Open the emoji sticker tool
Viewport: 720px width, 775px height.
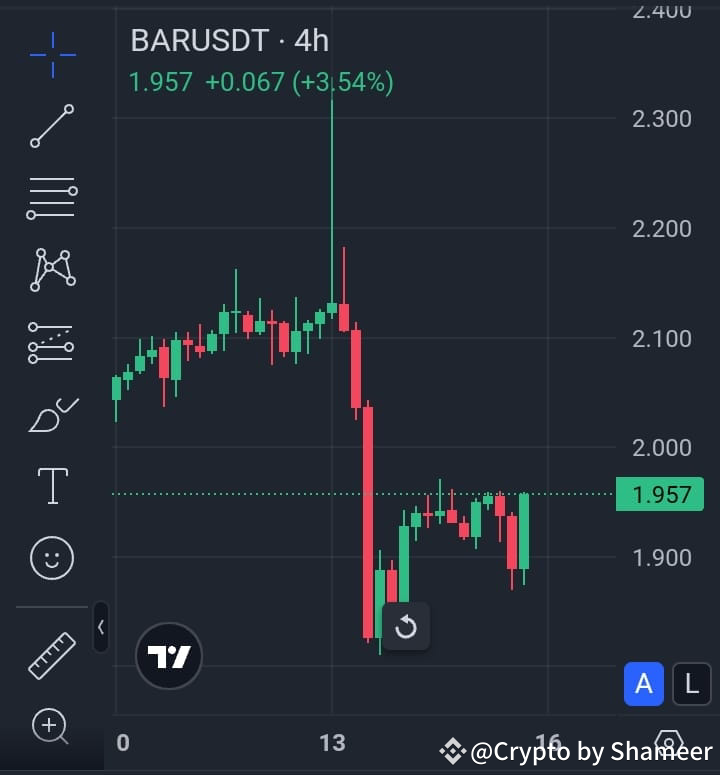[51, 558]
